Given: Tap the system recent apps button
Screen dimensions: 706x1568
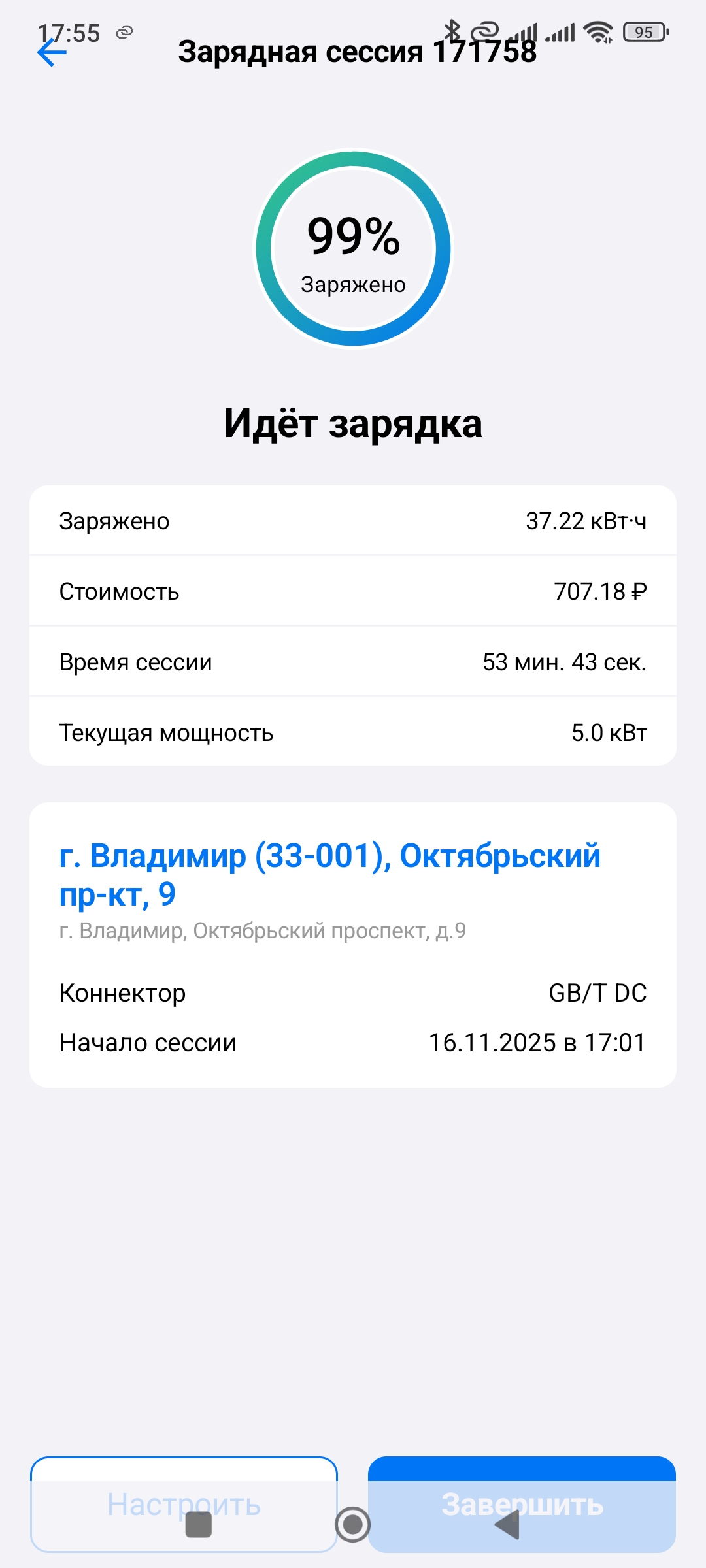Looking at the screenshot, I should coord(198,1525).
